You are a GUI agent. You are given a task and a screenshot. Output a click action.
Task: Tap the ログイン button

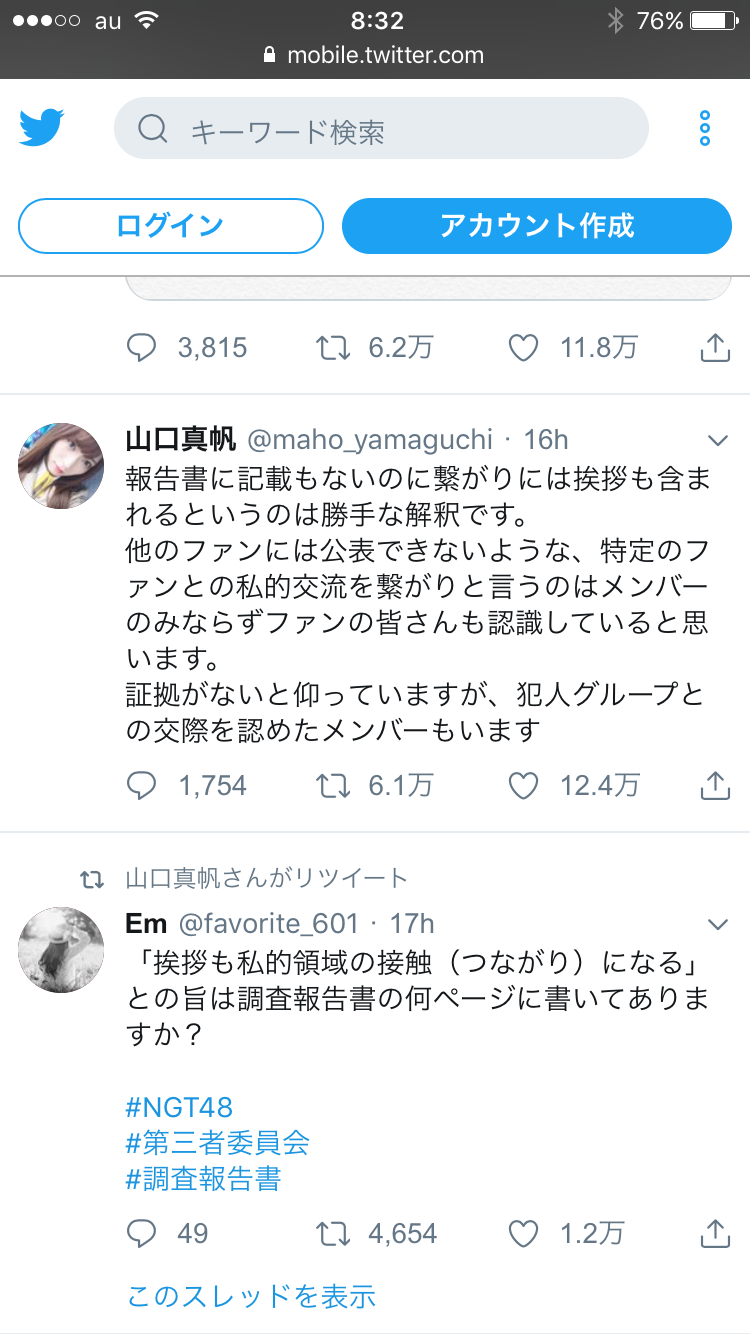click(x=170, y=226)
